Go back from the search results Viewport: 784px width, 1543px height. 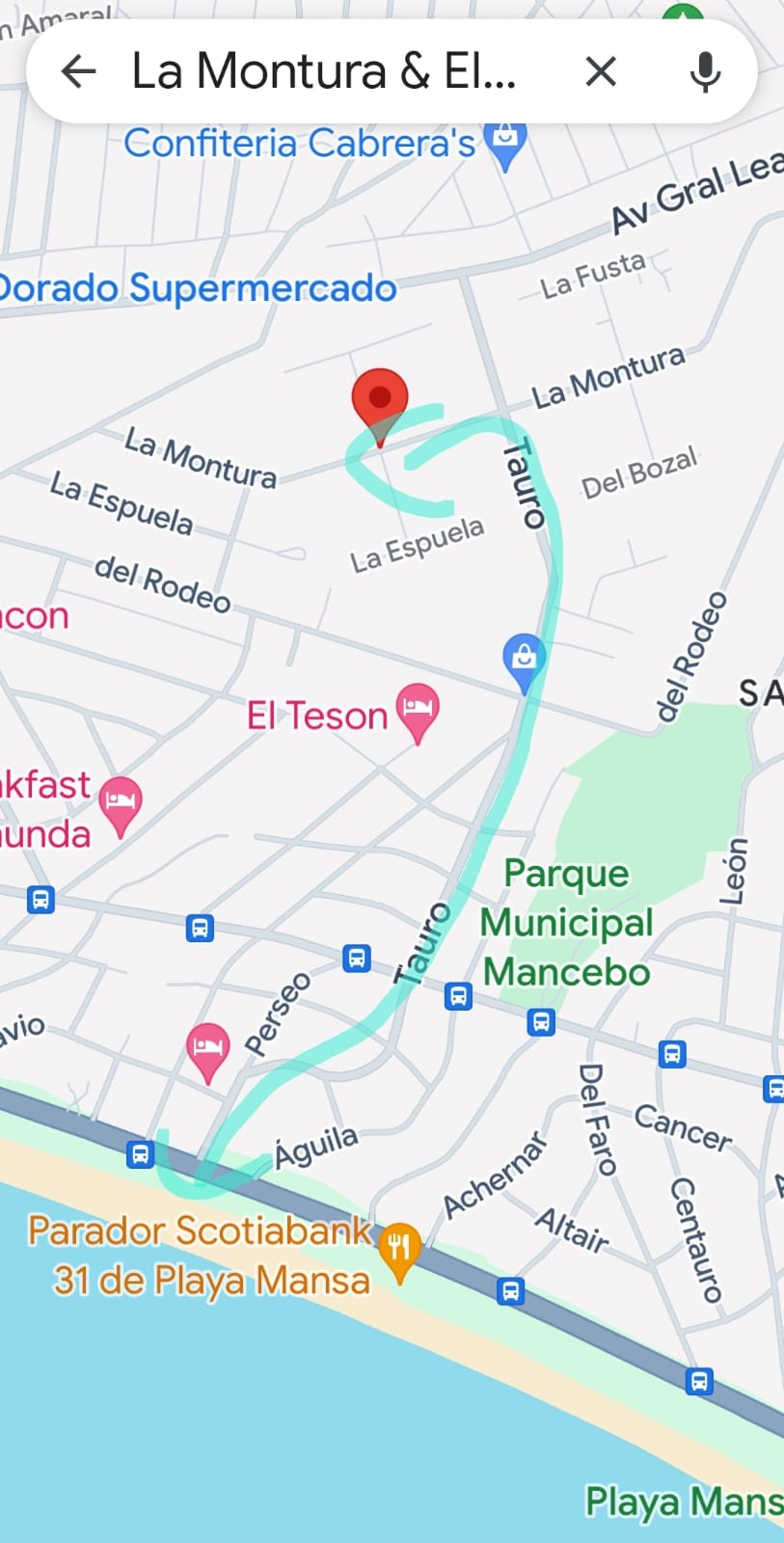(78, 71)
